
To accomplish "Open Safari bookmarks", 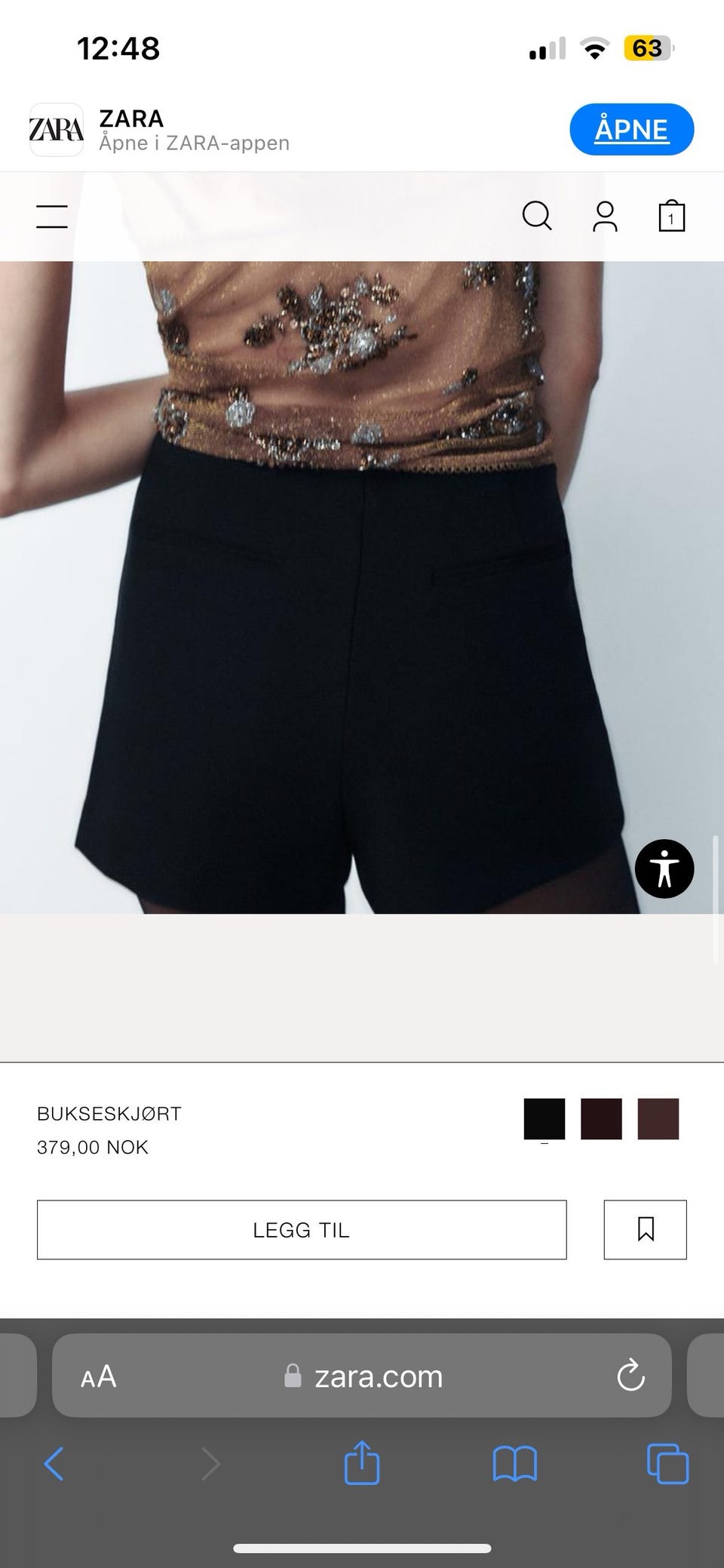I will 515,1464.
